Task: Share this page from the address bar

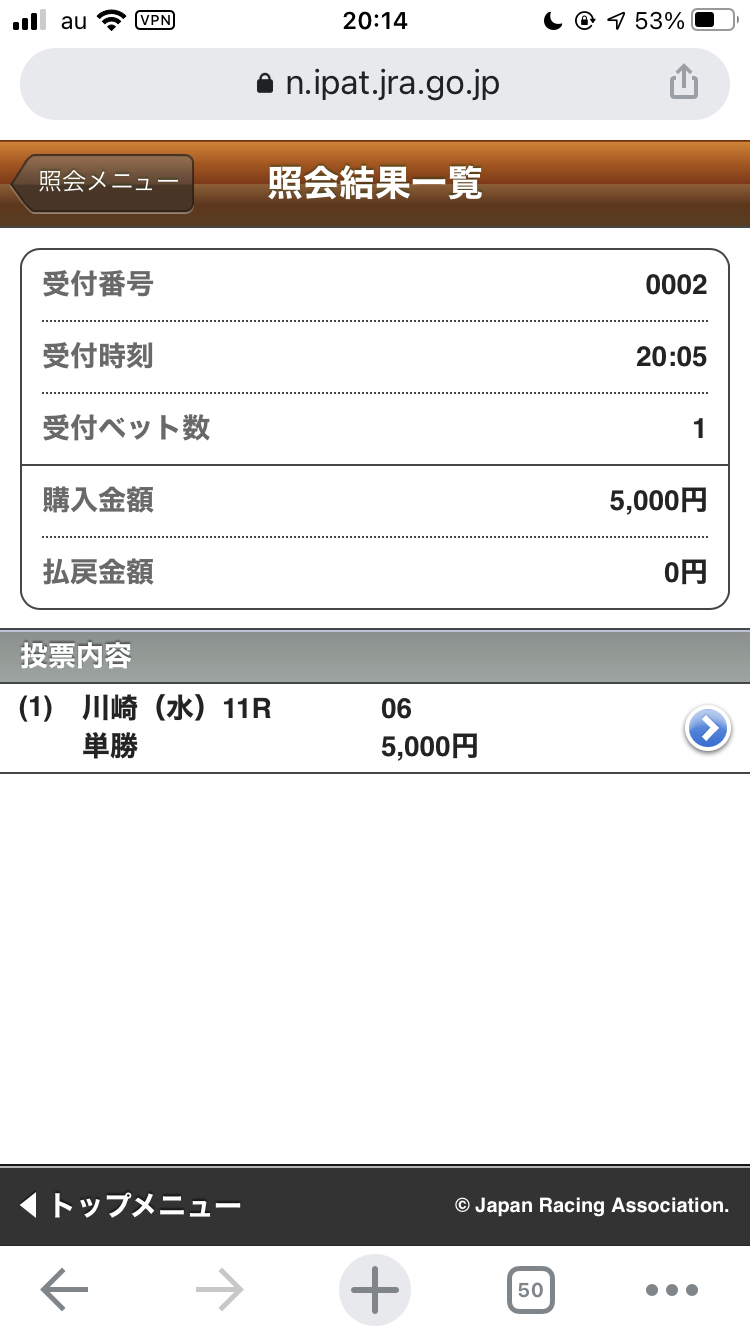Action: [x=683, y=83]
